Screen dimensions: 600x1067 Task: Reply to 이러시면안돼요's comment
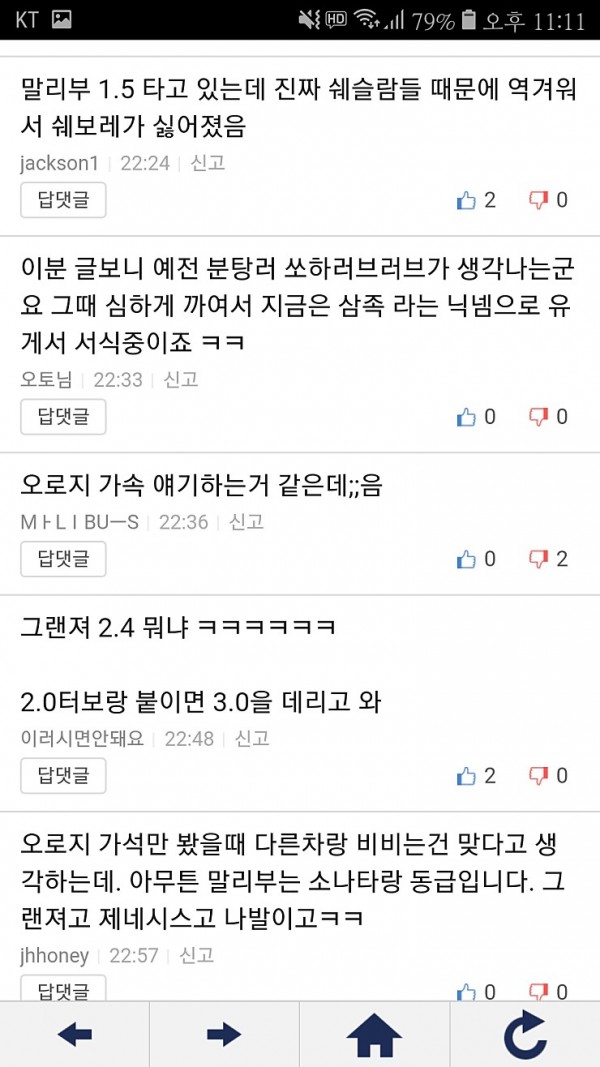(63, 775)
